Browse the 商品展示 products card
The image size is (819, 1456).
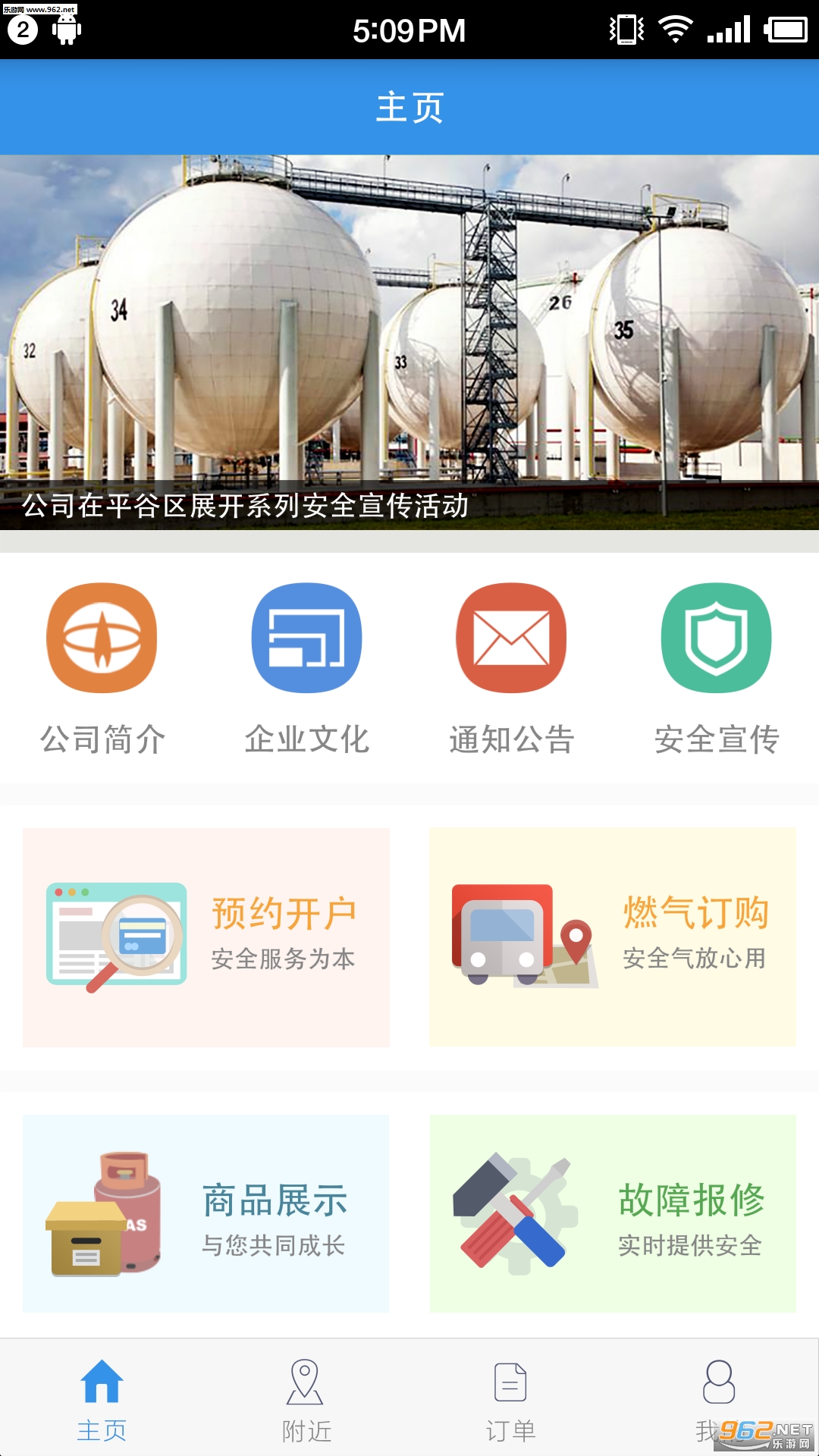point(206,1213)
